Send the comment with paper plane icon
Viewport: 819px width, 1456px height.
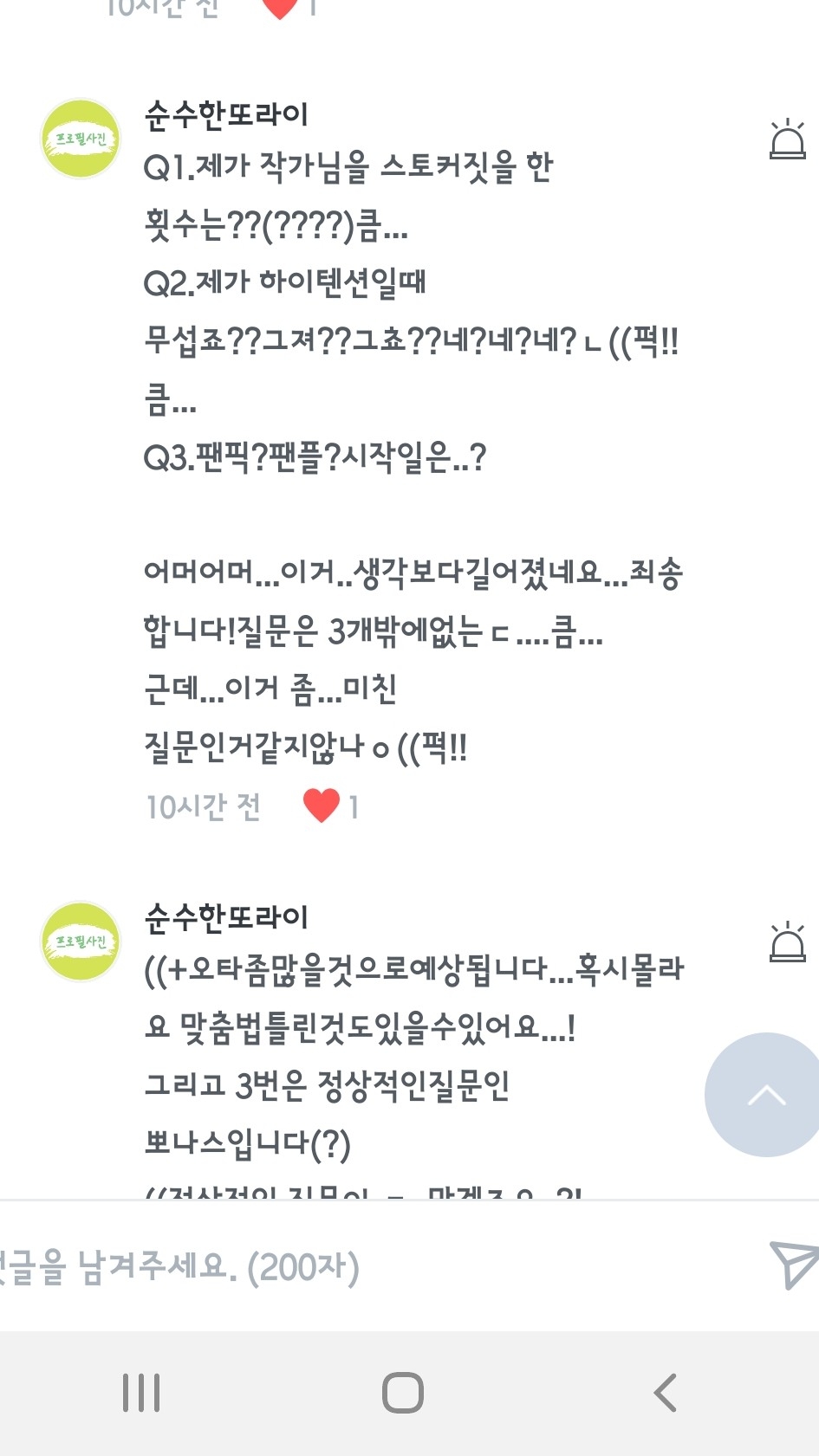click(793, 1265)
